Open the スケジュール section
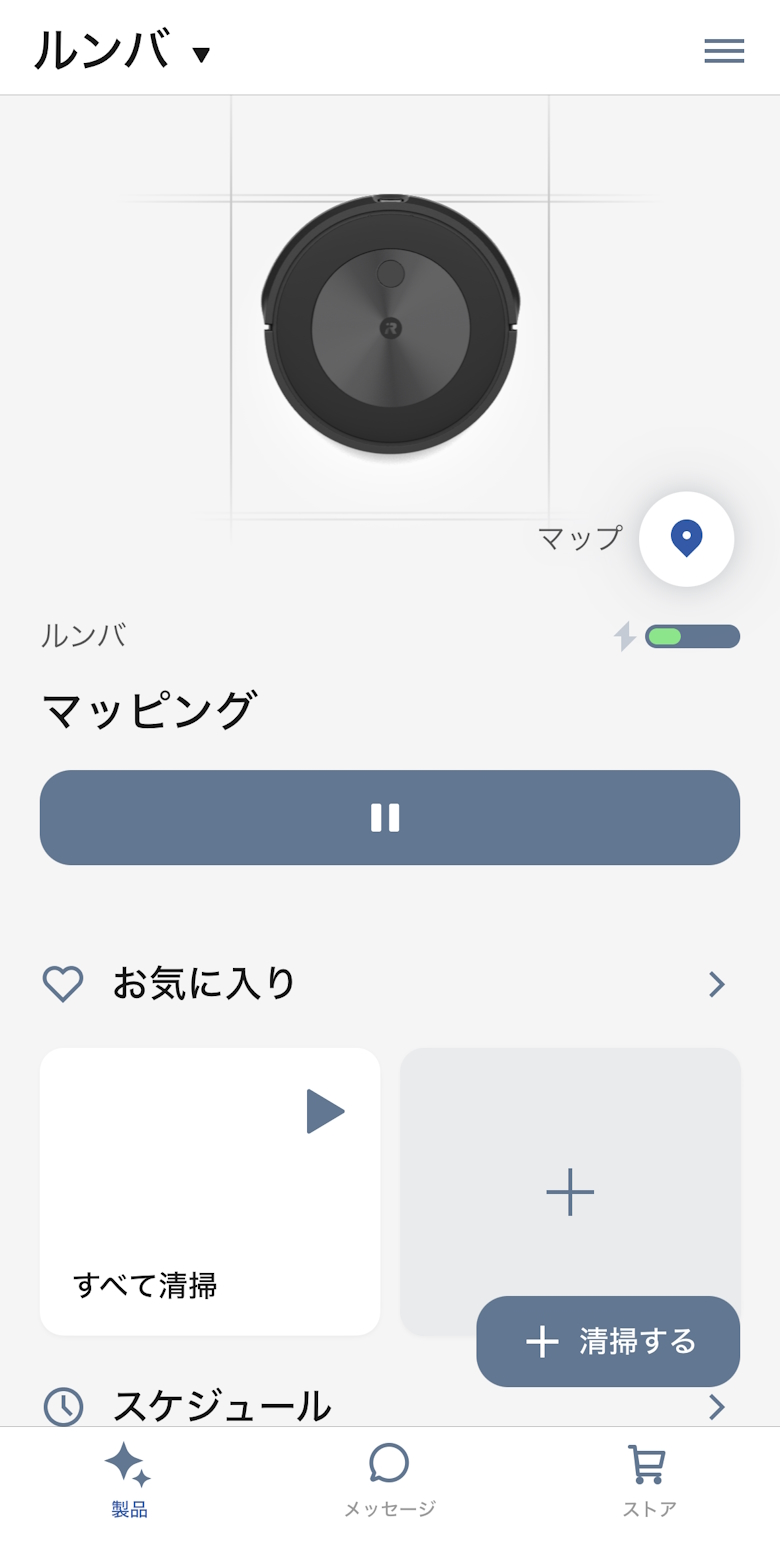Viewport: 780px width, 1546px height. click(x=716, y=1407)
